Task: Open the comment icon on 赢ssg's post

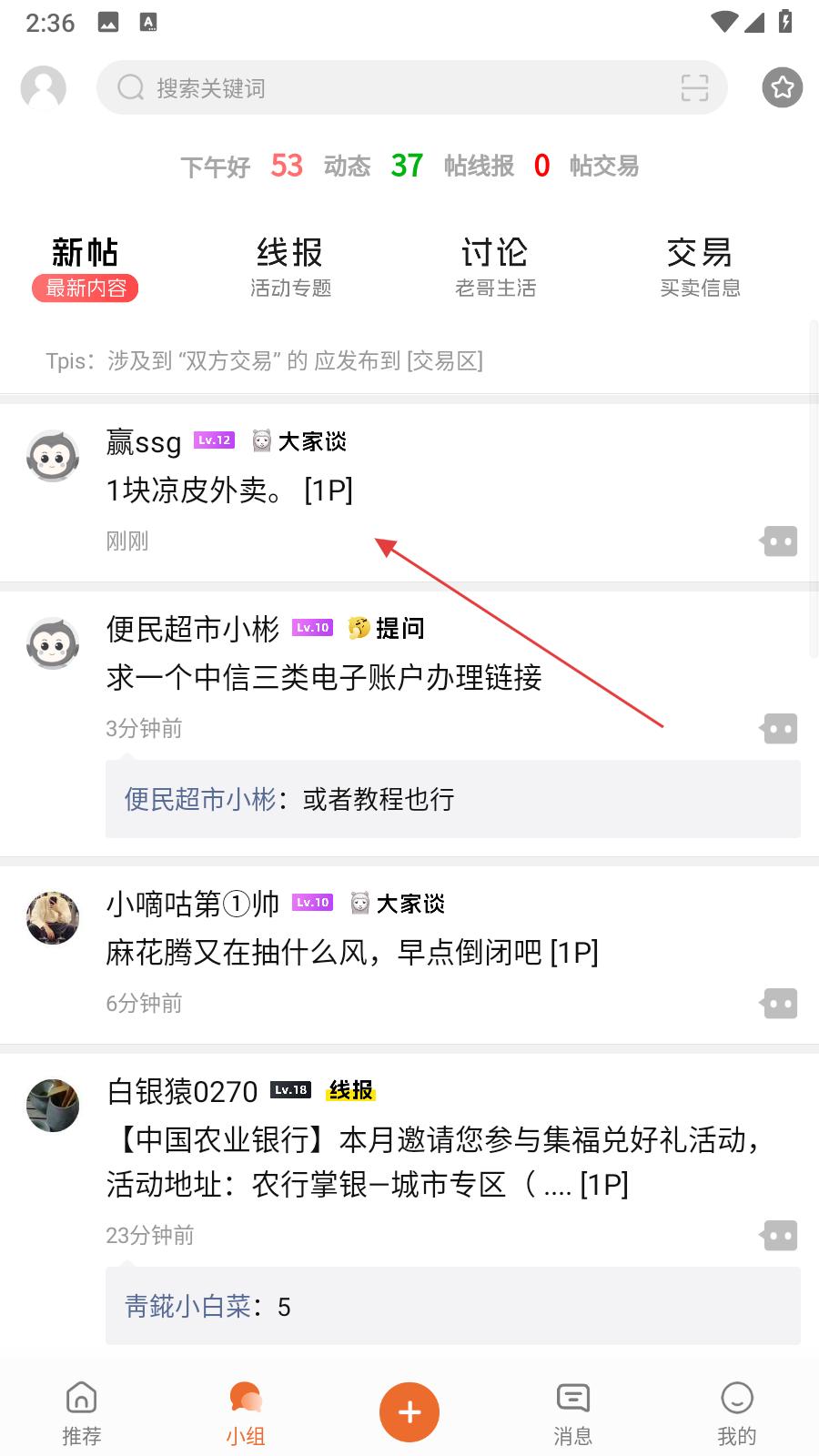Action: pos(780,541)
